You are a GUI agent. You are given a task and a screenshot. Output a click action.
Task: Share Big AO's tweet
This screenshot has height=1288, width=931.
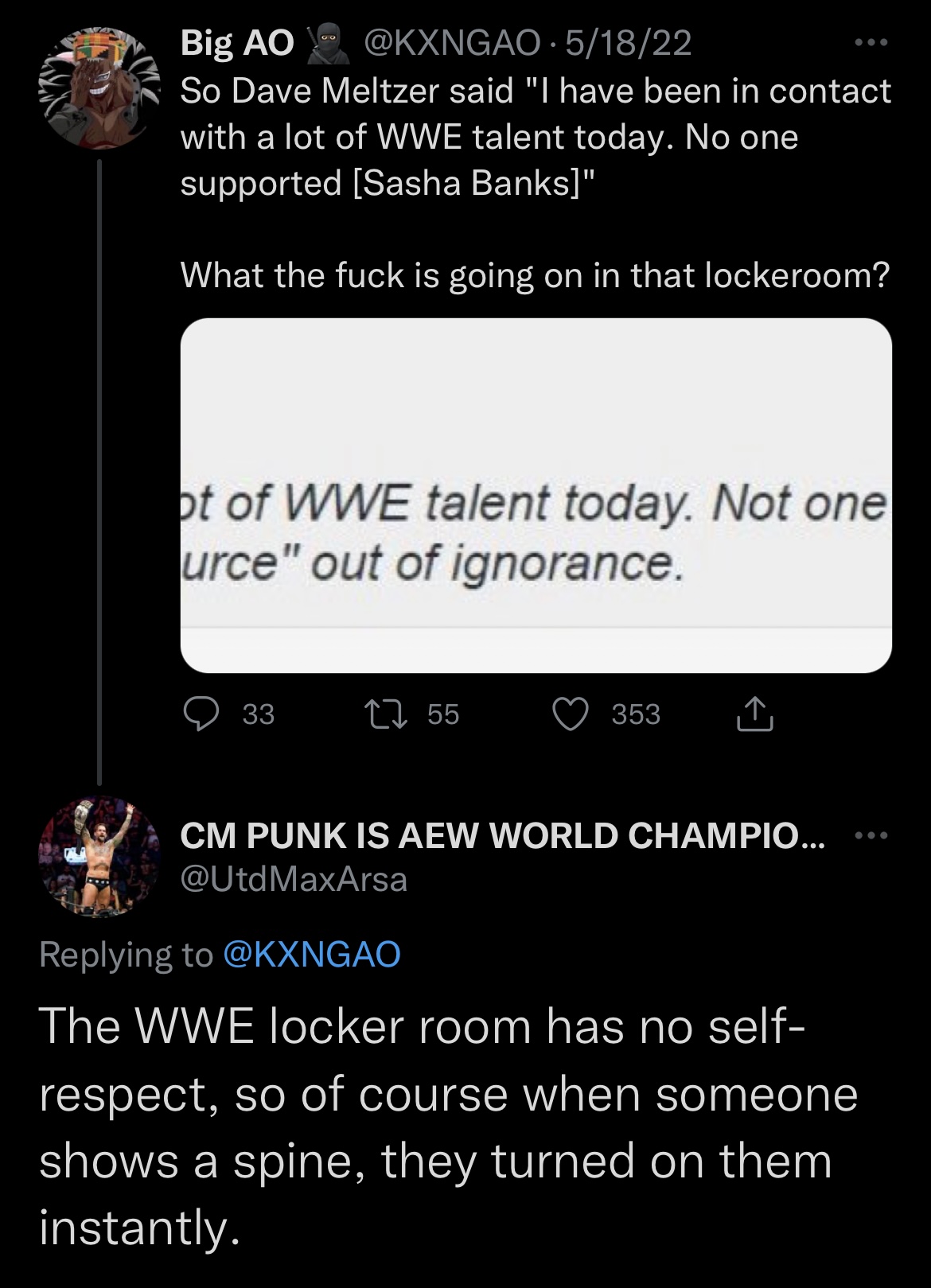754,714
